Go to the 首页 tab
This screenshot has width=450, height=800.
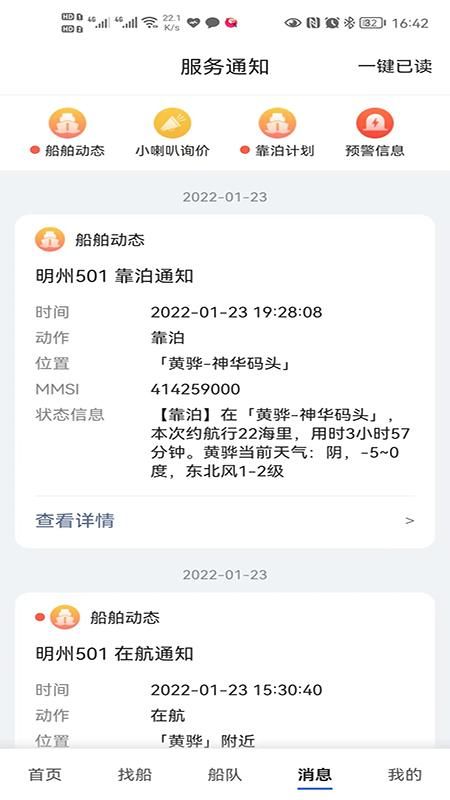45,774
